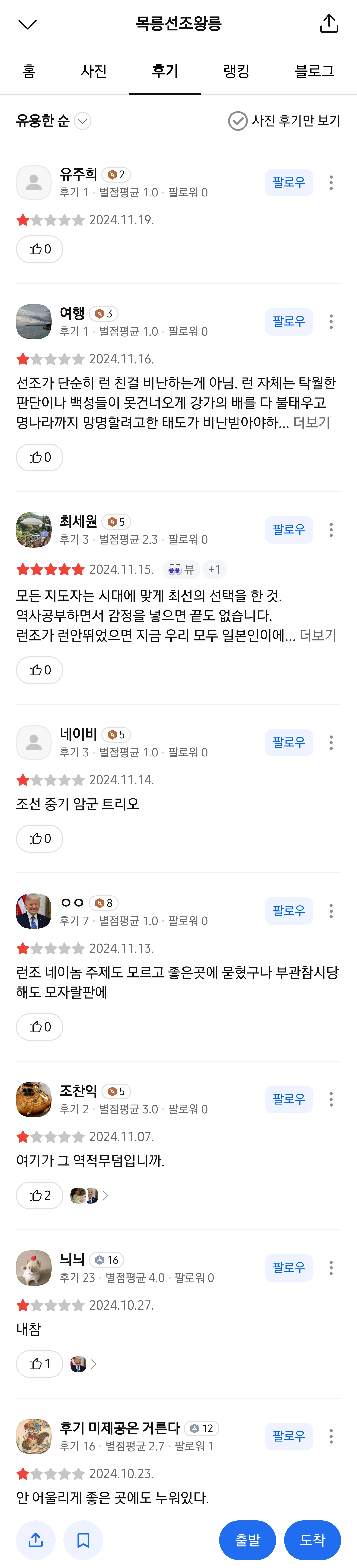Image resolution: width=357 pixels, height=1568 pixels.
Task: Switch to the 사진 tab
Action: [94, 71]
